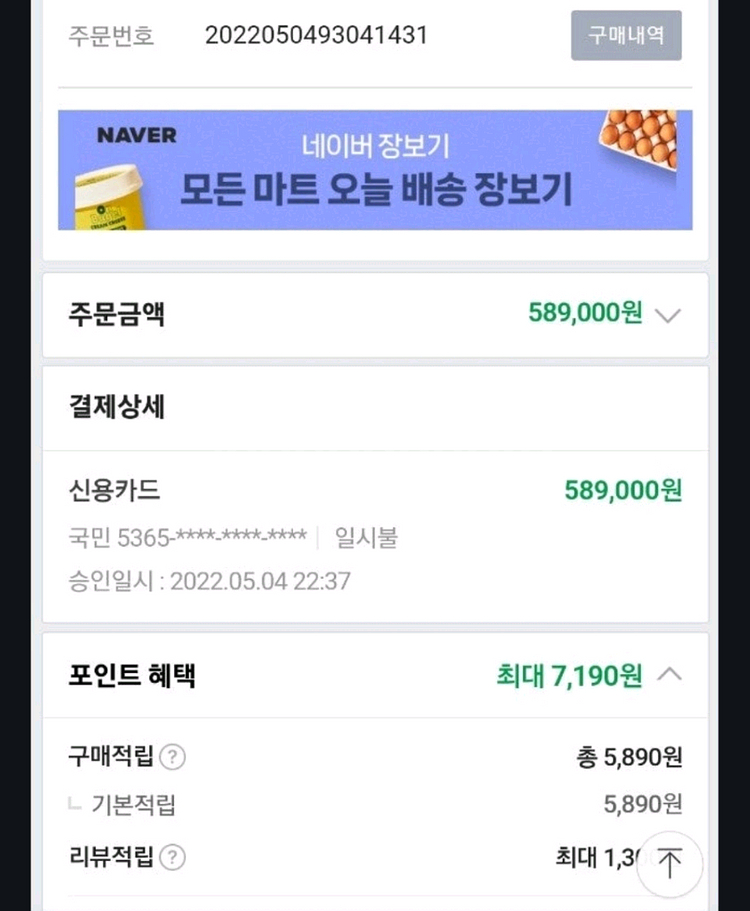Show help for 리뷰적립

pos(172,858)
